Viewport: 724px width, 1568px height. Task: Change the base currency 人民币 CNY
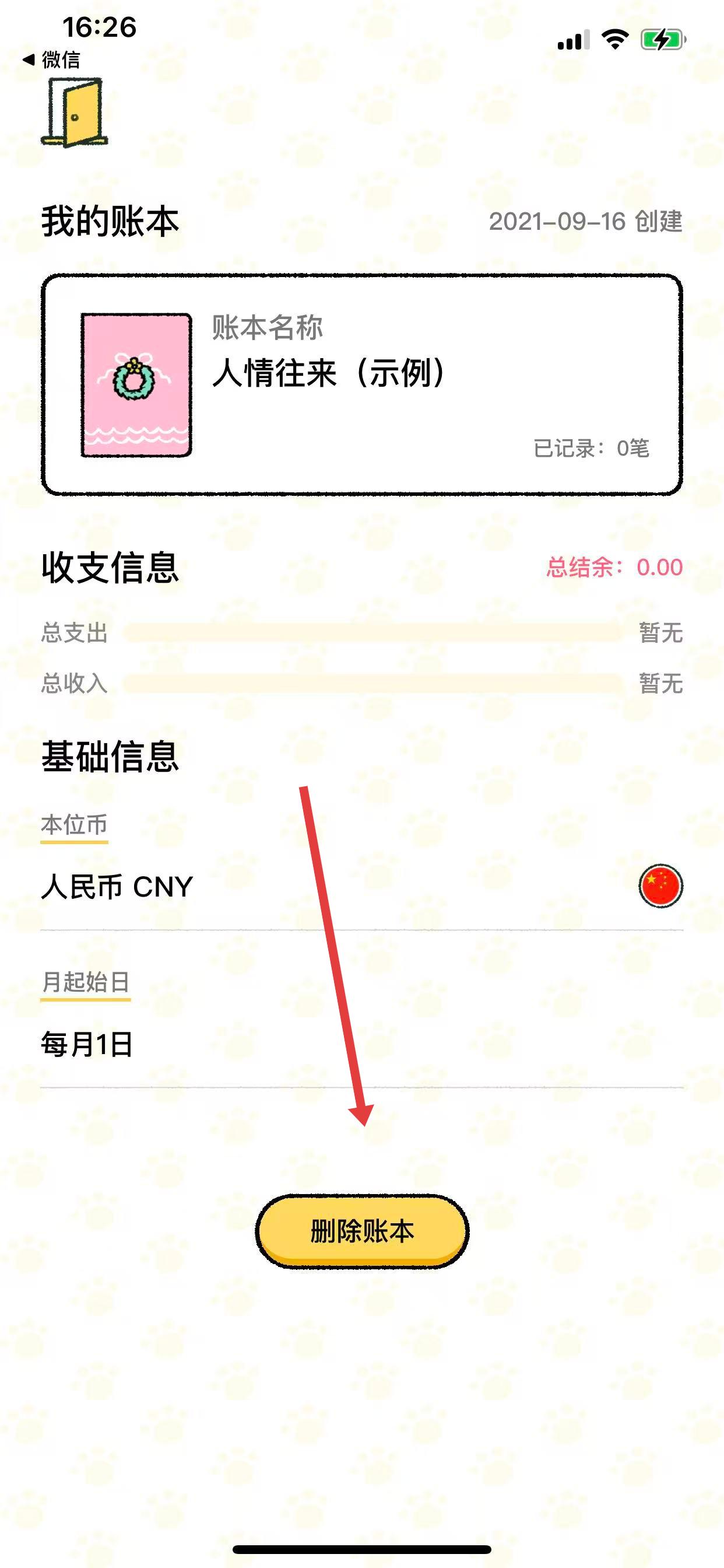pos(361,885)
